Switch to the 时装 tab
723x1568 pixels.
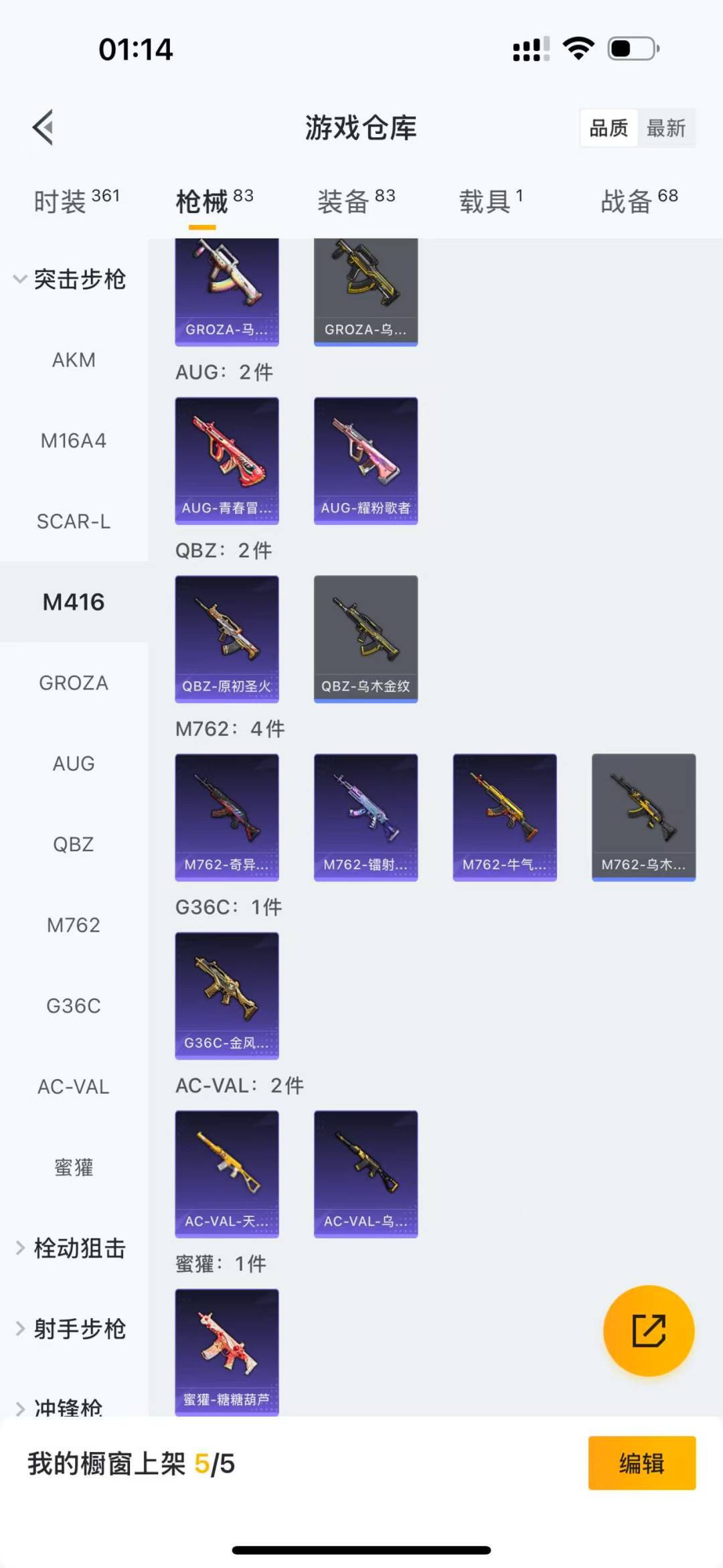pyautogui.click(x=76, y=201)
